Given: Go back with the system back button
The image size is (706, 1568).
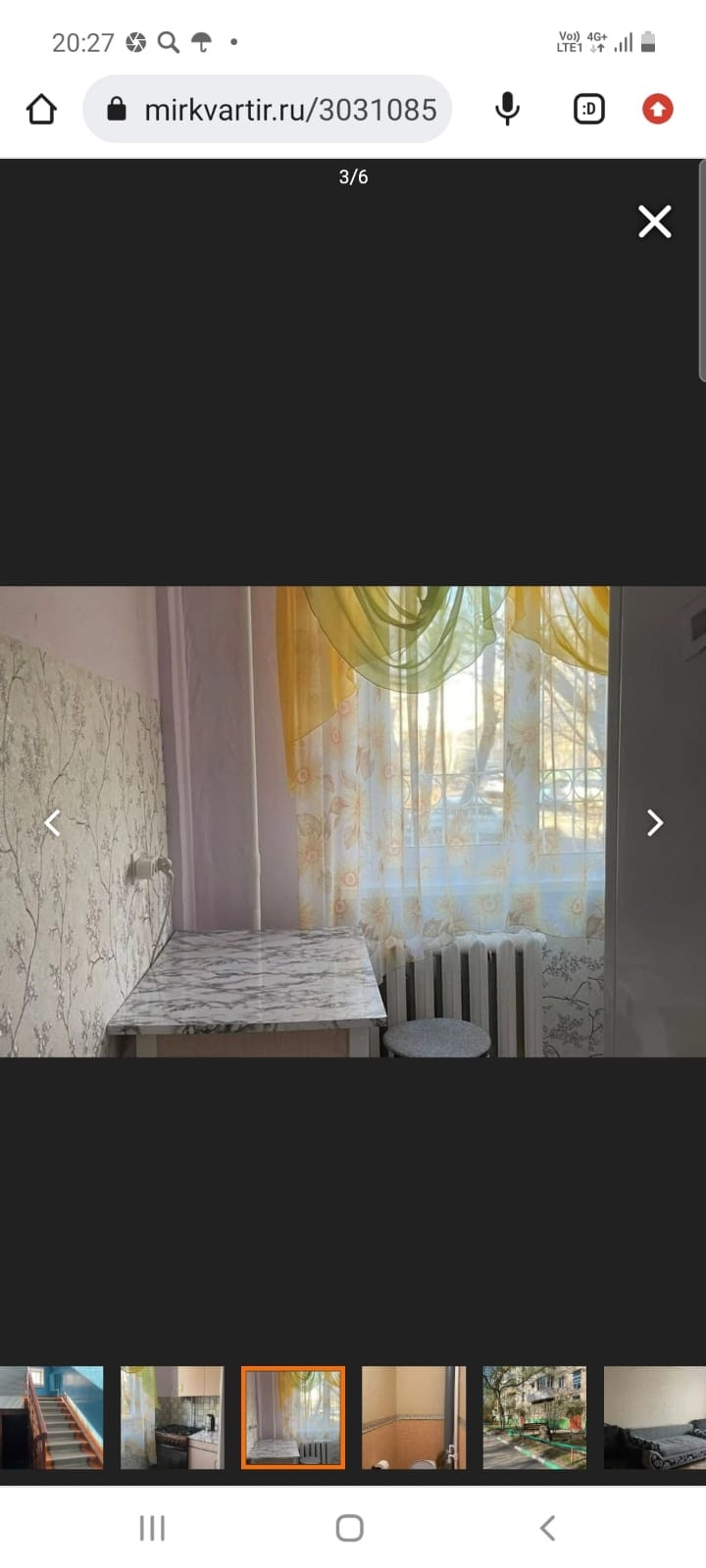Looking at the screenshot, I should 548,1527.
